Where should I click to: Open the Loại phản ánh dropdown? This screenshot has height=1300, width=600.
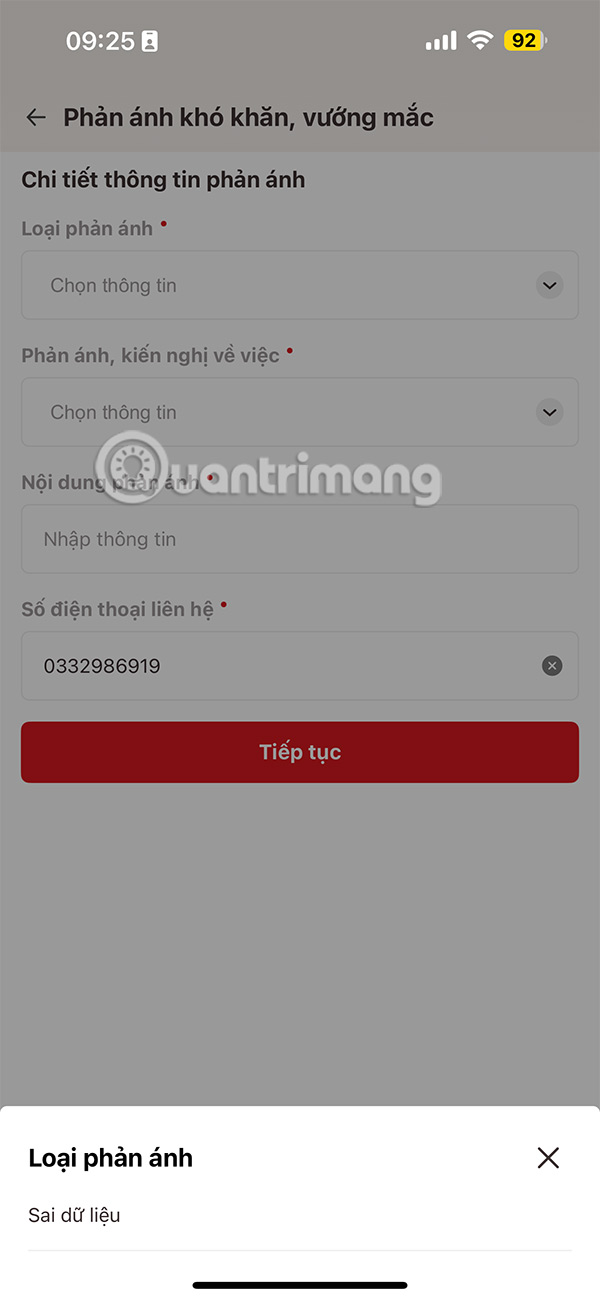click(x=300, y=286)
